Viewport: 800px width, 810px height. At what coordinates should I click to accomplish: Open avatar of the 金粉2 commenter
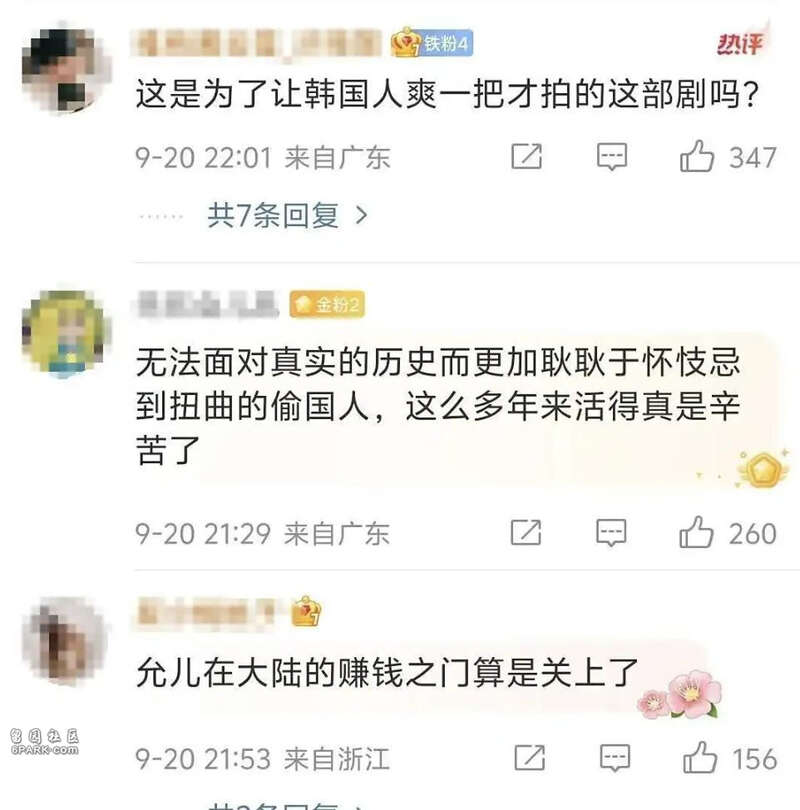[65, 333]
